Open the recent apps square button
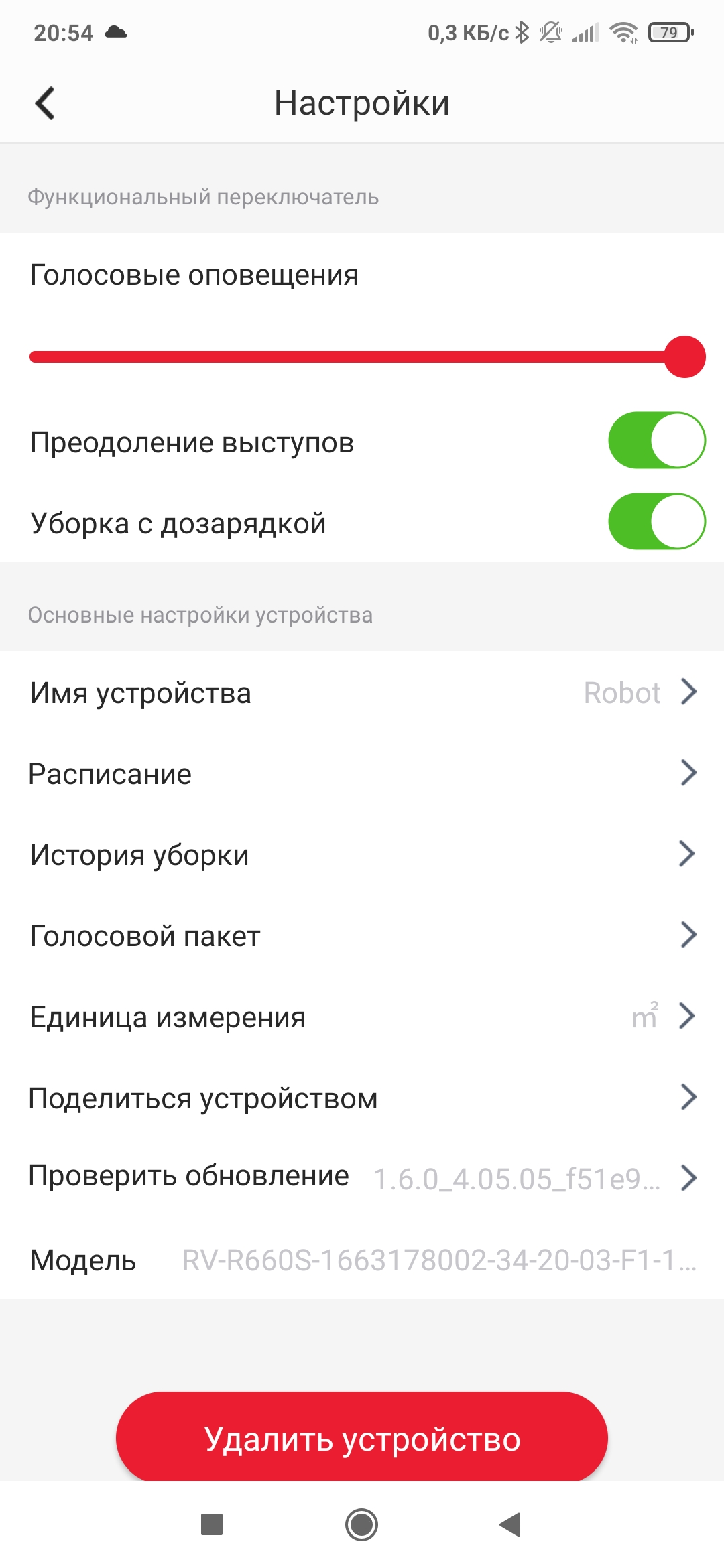Viewport: 724px width, 1568px height. tap(212, 1525)
